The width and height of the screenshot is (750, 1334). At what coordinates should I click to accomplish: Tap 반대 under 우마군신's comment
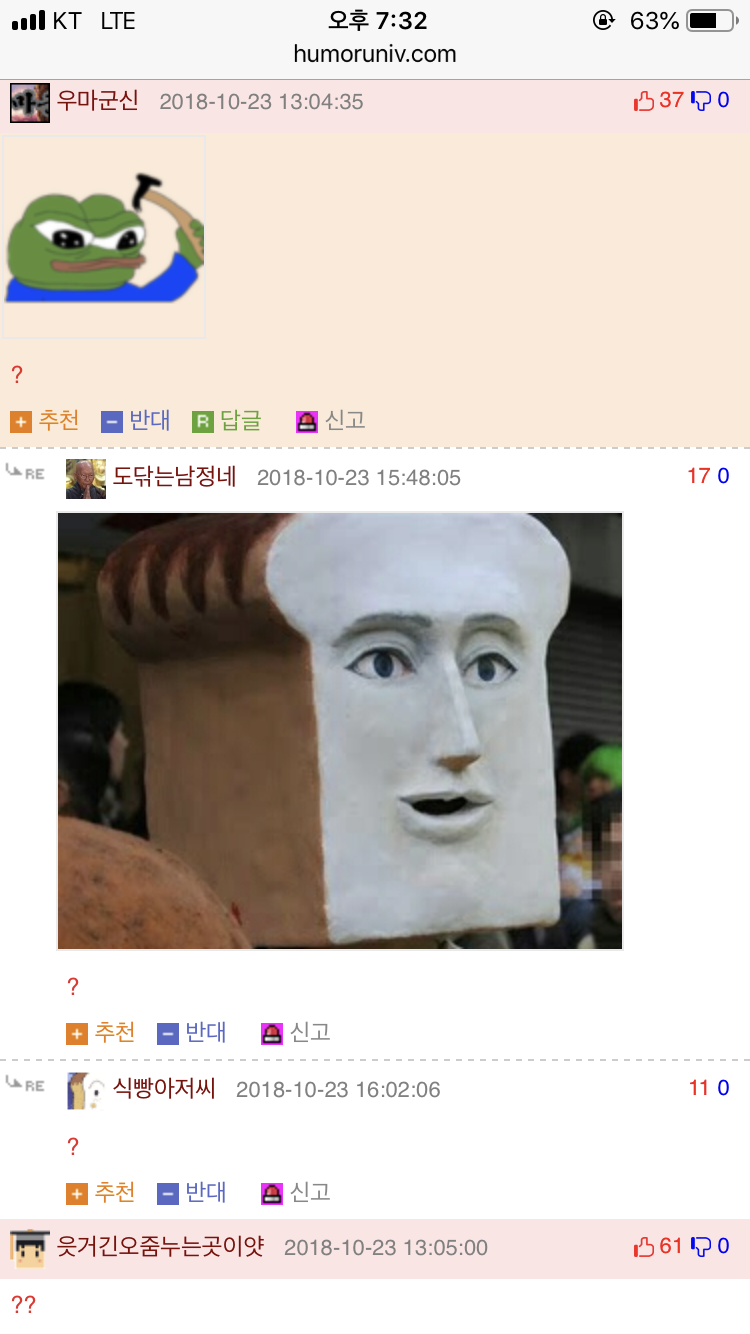tap(136, 421)
